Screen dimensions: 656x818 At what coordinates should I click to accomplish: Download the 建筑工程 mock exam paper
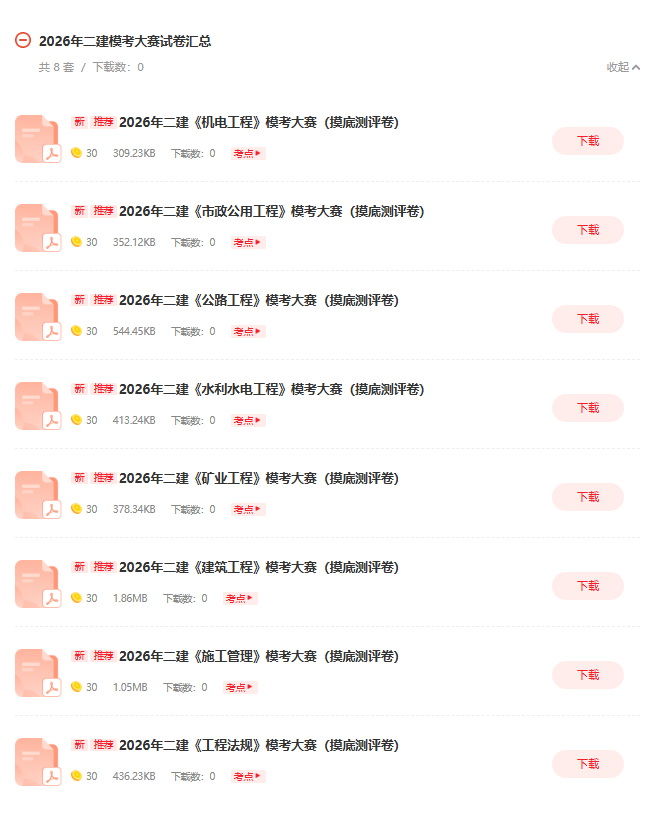pos(587,586)
